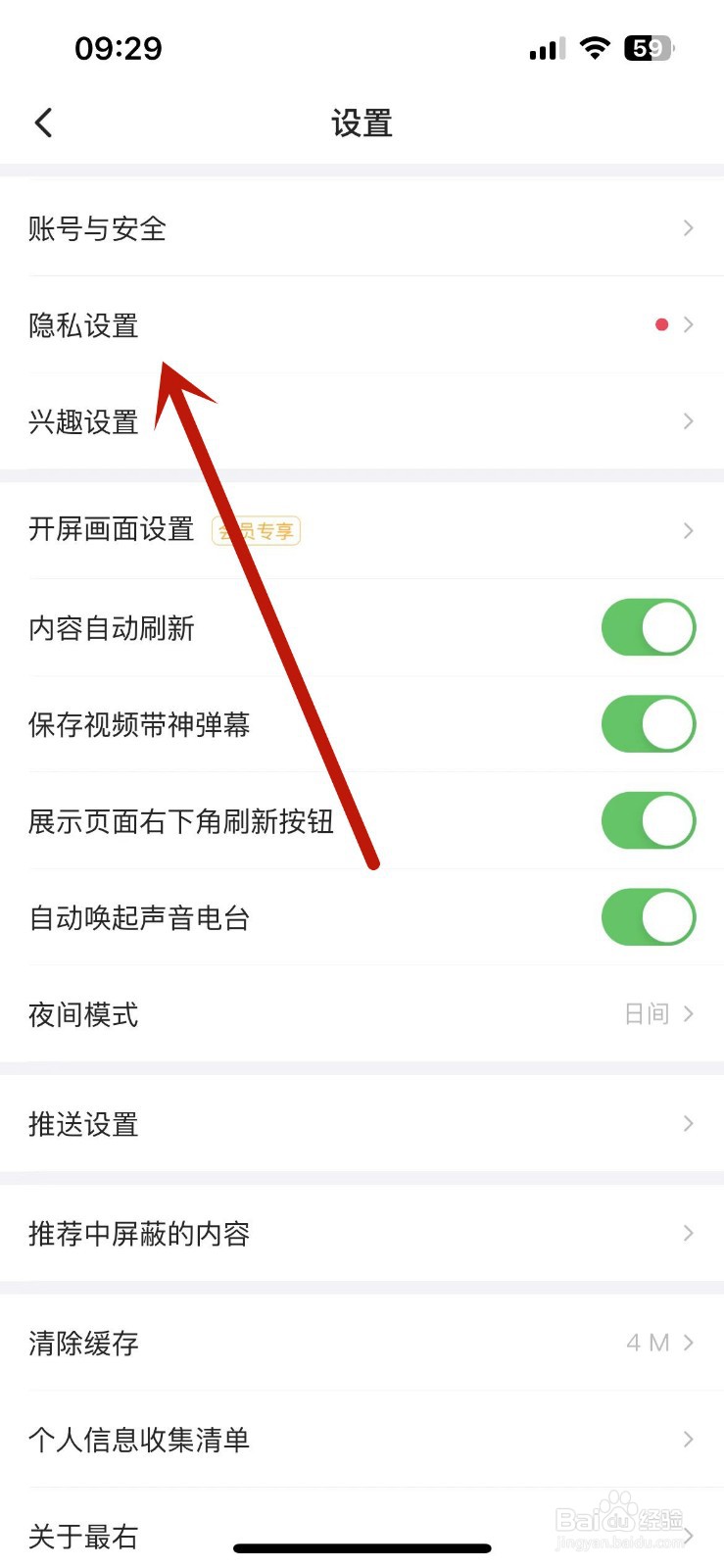This screenshot has width=724, height=1568.
Task: Toggle off 内容自动刷新
Action: pos(649,627)
